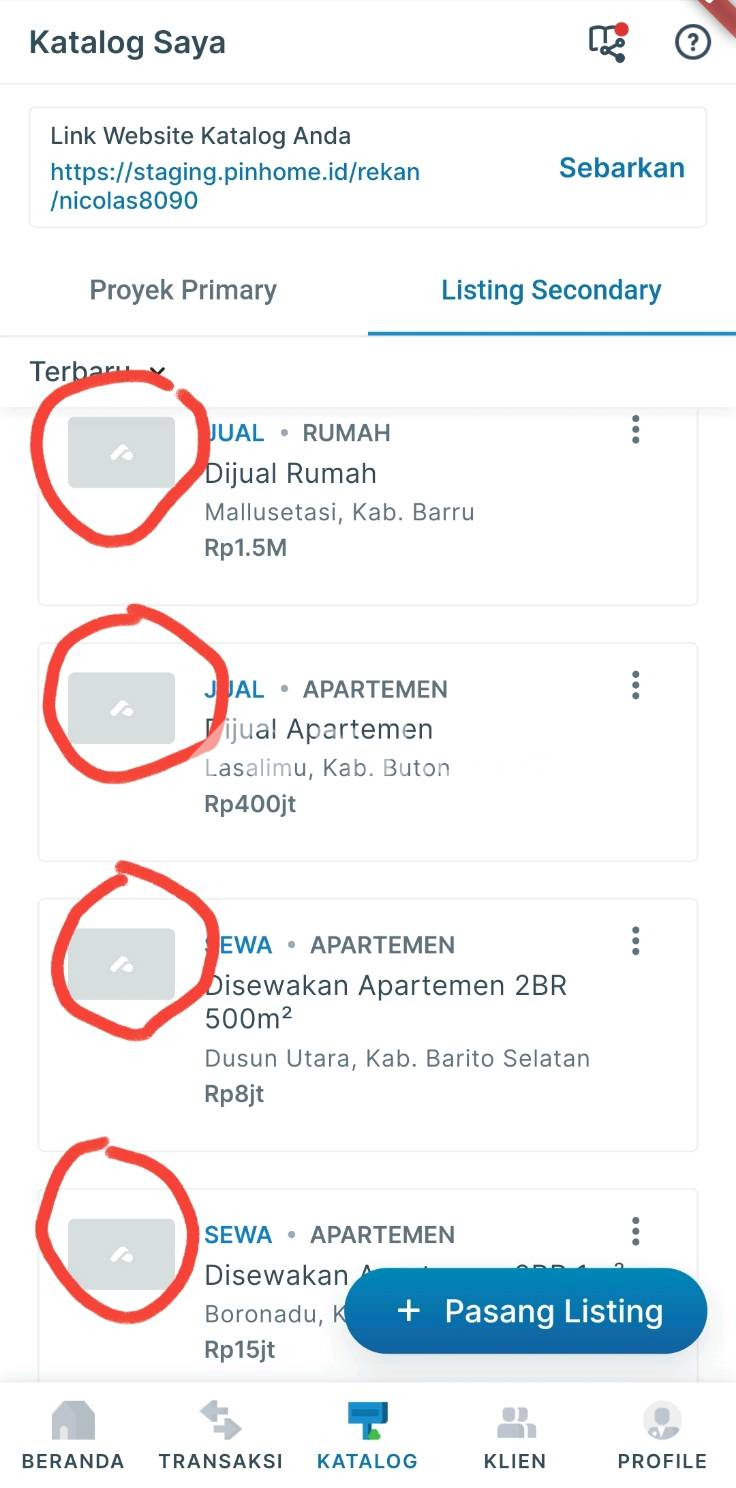Select the Listing Secondary tab
Viewport: 736px width, 1488px height.
coord(551,290)
